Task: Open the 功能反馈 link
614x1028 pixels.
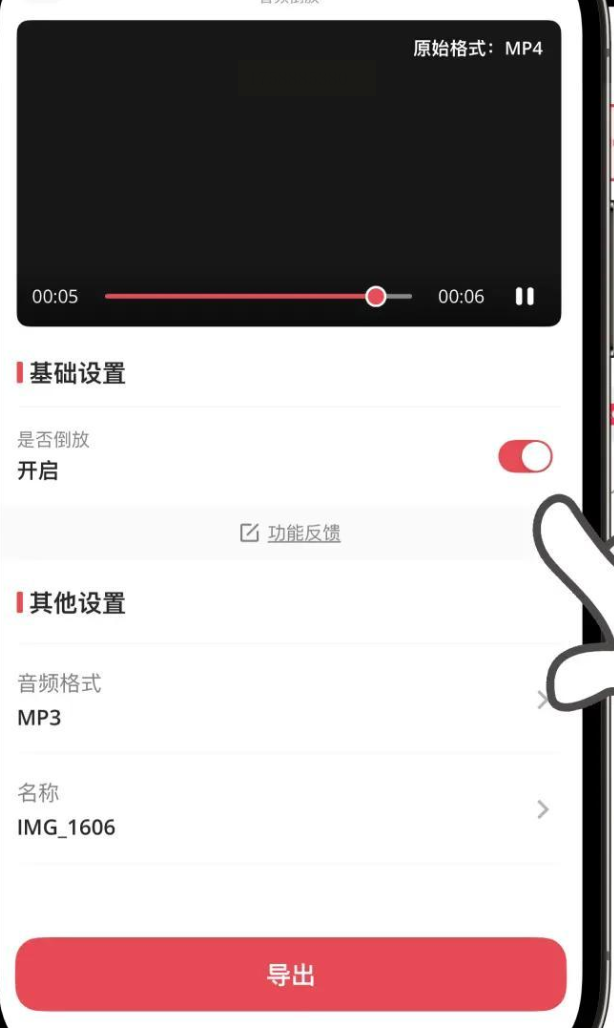Action: click(x=291, y=534)
